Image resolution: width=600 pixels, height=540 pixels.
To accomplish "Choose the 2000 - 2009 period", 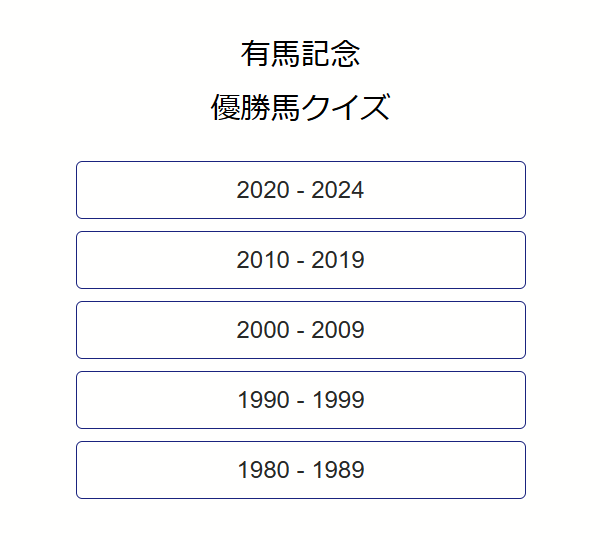I will [x=300, y=330].
